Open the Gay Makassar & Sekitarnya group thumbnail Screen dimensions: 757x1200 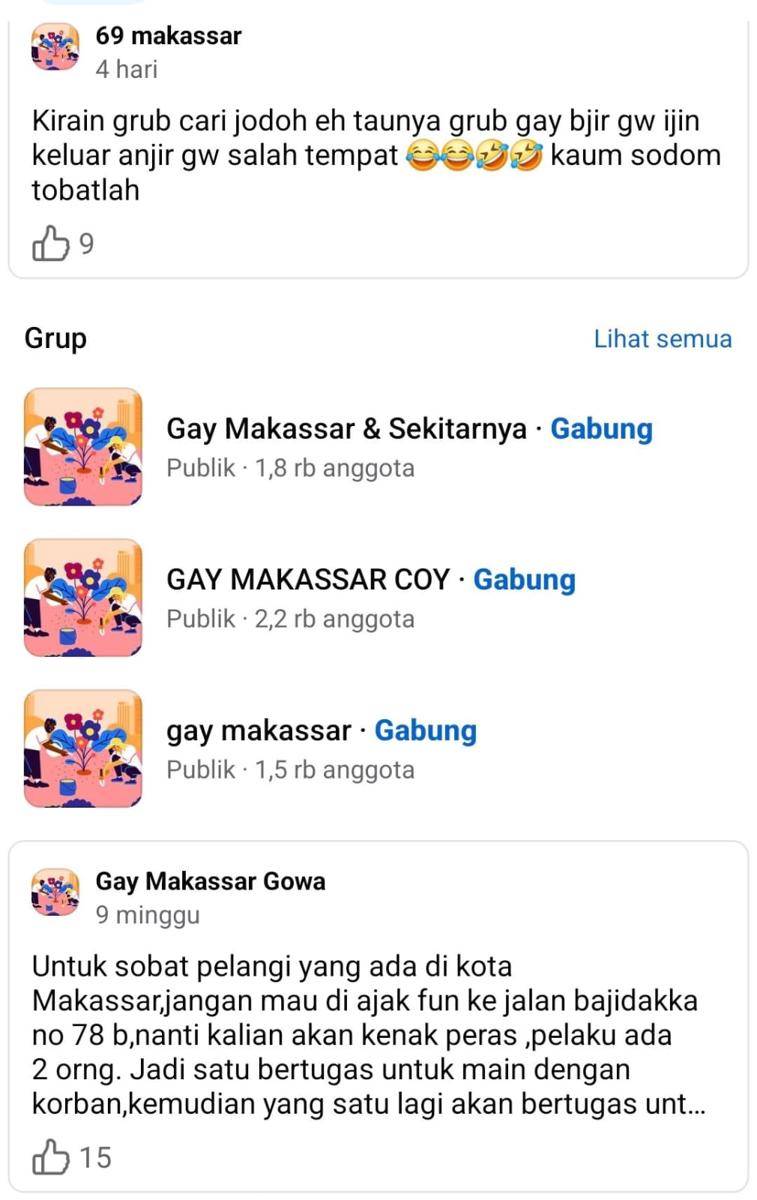pyautogui.click(x=83, y=447)
